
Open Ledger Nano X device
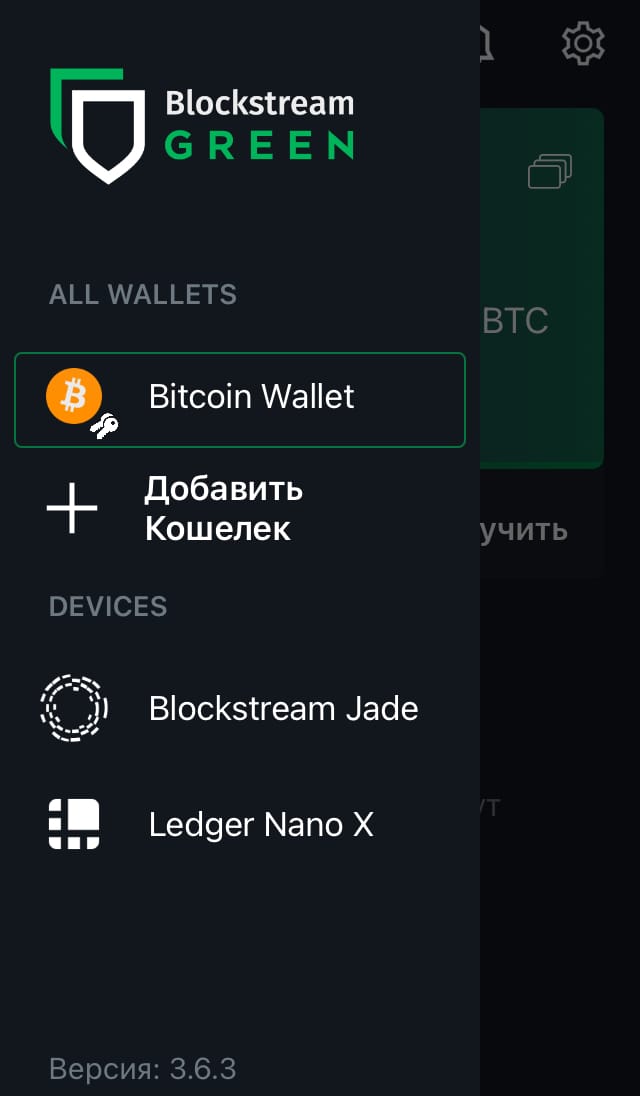pyautogui.click(x=240, y=824)
